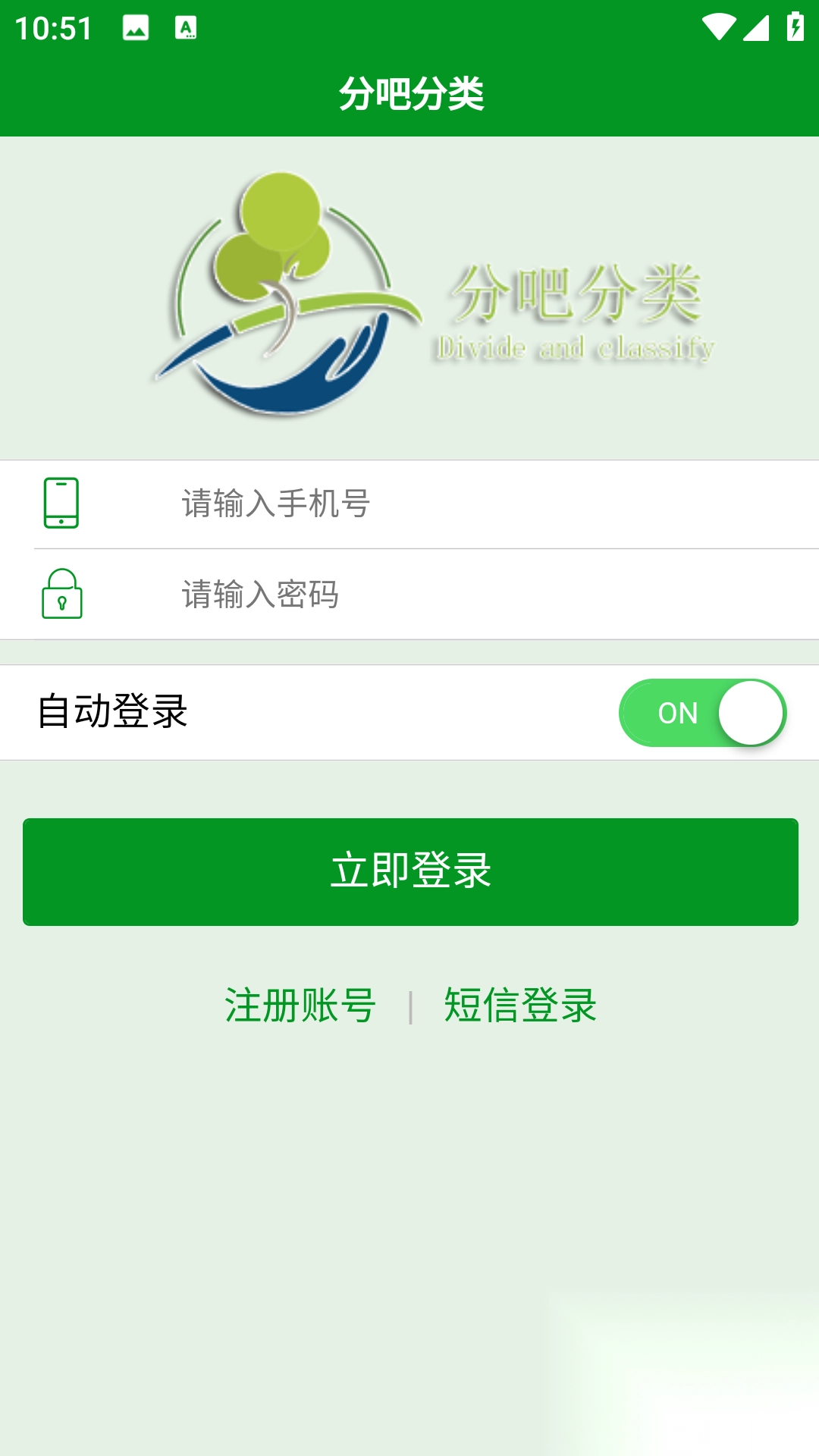
Task: Click the phone icon beside the mobile number field
Action: 61,502
